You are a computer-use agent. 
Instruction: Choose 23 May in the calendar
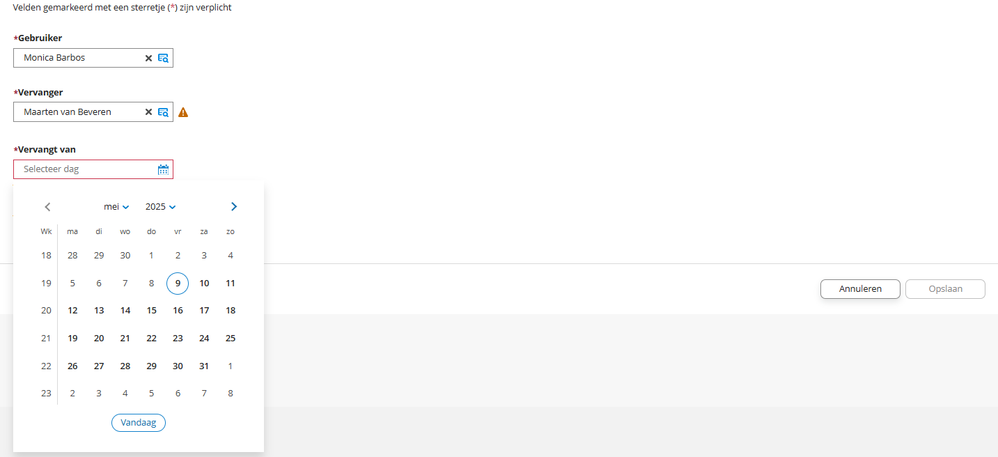(178, 338)
